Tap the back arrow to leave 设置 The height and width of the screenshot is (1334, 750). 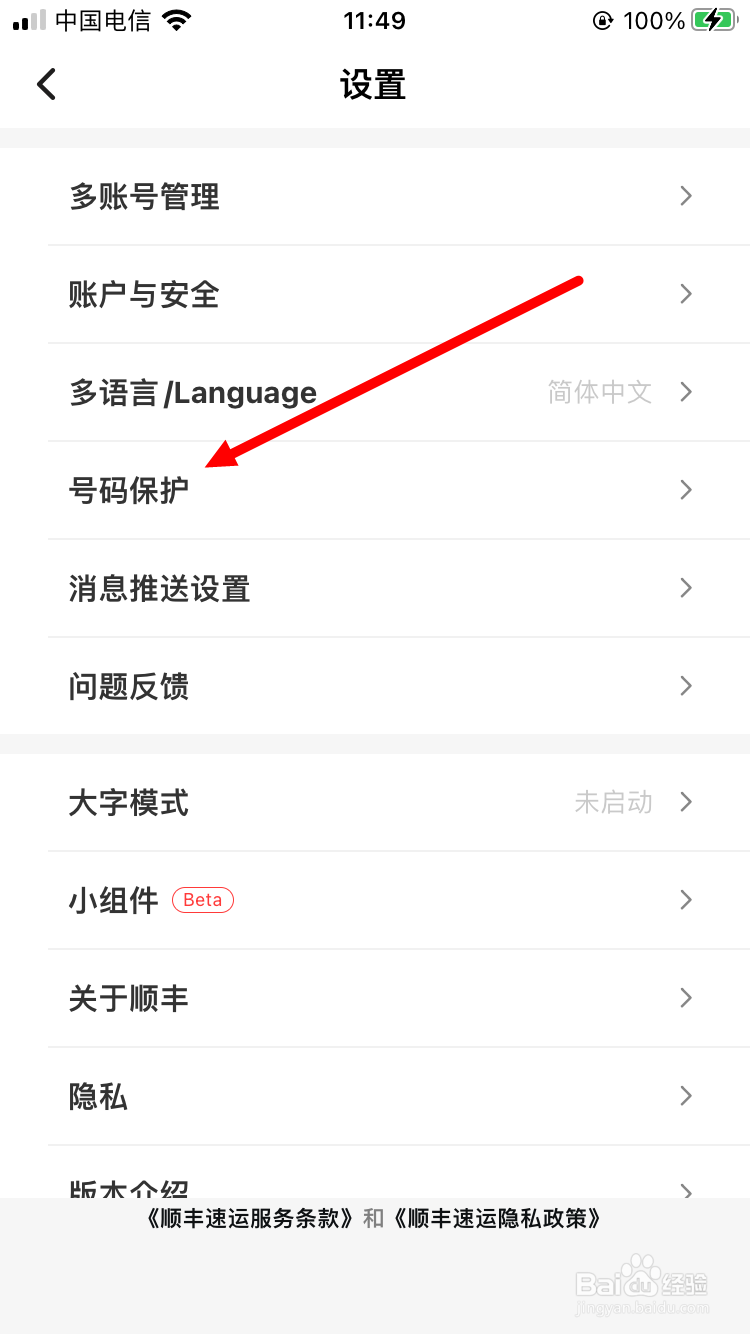[x=46, y=84]
